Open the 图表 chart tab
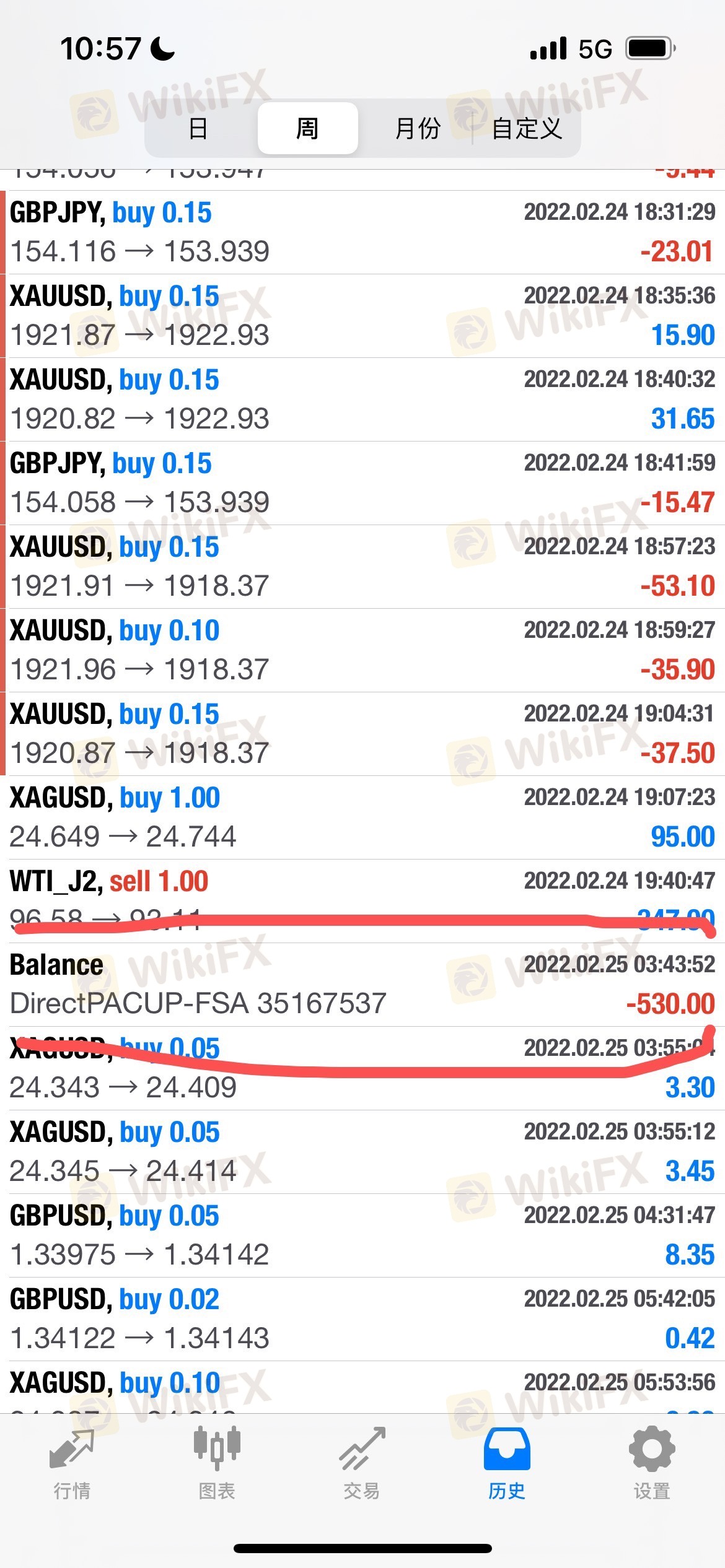Viewport: 725px width, 1568px height. pyautogui.click(x=217, y=1464)
